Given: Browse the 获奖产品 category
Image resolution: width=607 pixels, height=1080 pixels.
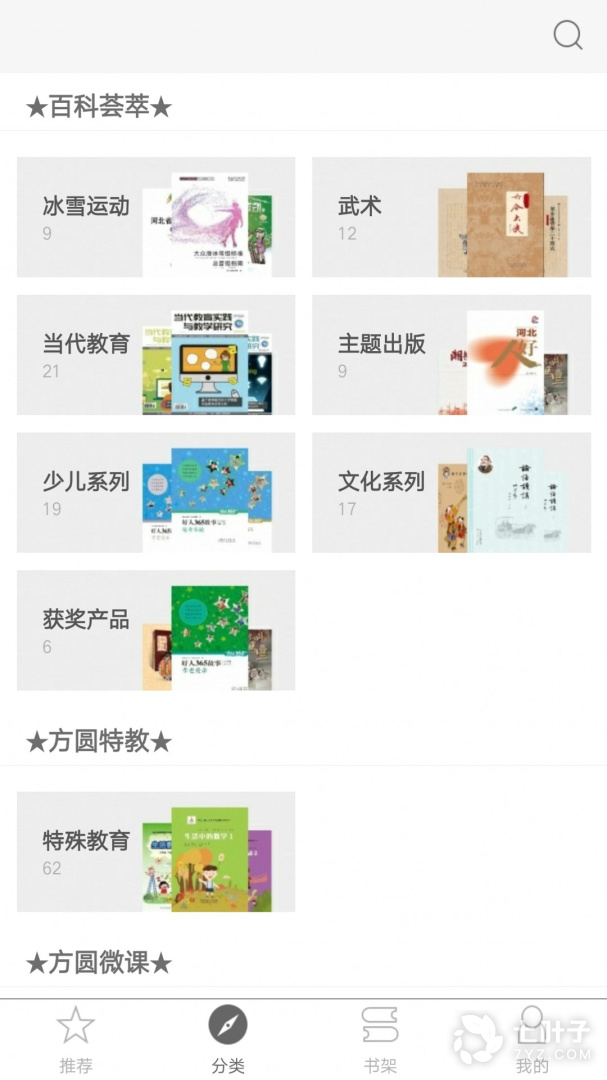Looking at the screenshot, I should [x=156, y=630].
